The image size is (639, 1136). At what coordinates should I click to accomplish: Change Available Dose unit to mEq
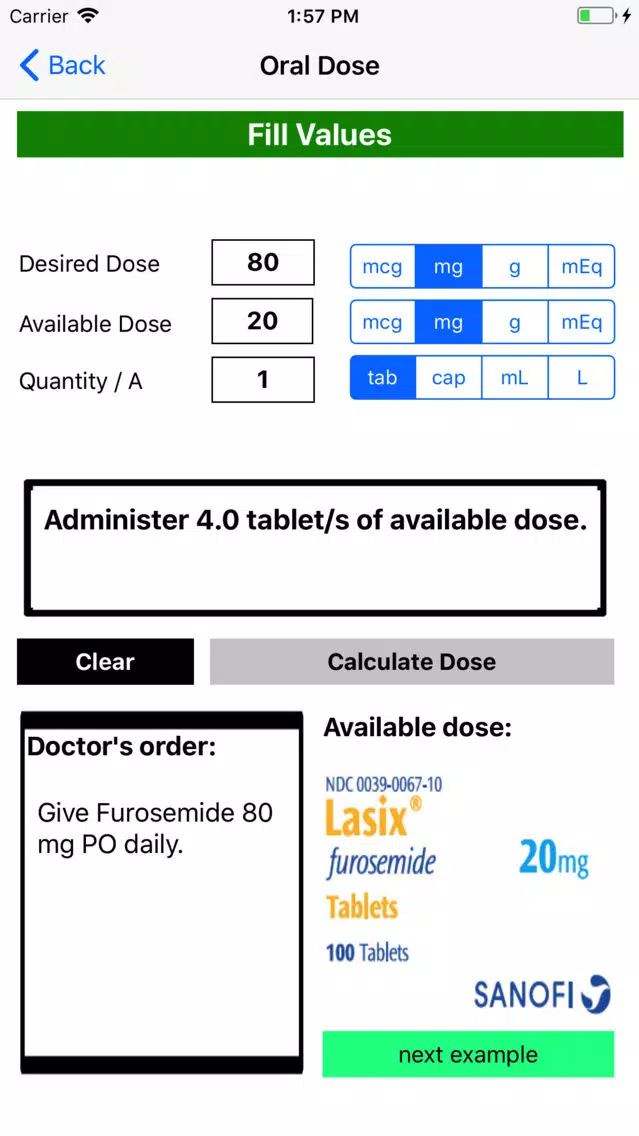pos(582,322)
